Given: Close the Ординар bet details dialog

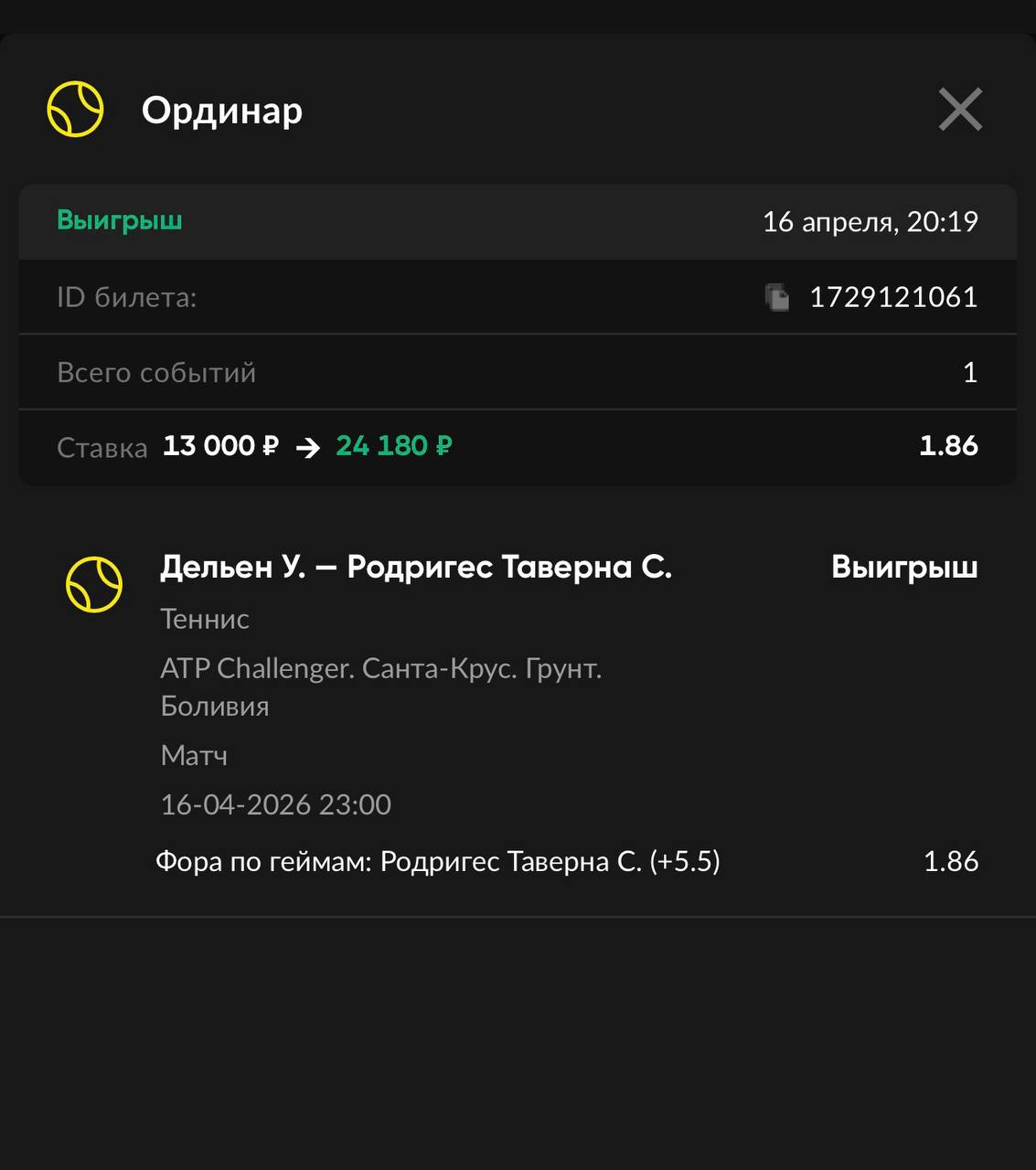Looking at the screenshot, I should pyautogui.click(x=960, y=110).
